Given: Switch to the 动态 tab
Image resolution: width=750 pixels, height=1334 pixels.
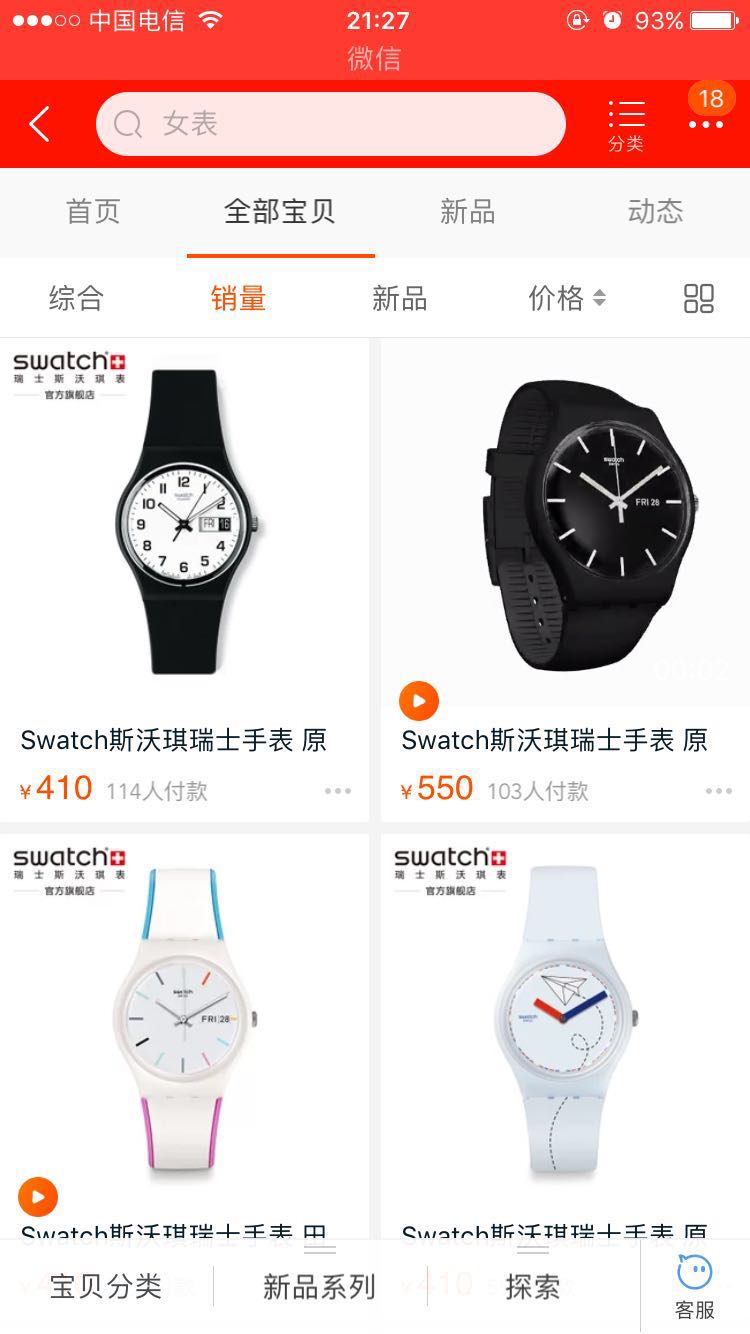Looking at the screenshot, I should coord(655,212).
